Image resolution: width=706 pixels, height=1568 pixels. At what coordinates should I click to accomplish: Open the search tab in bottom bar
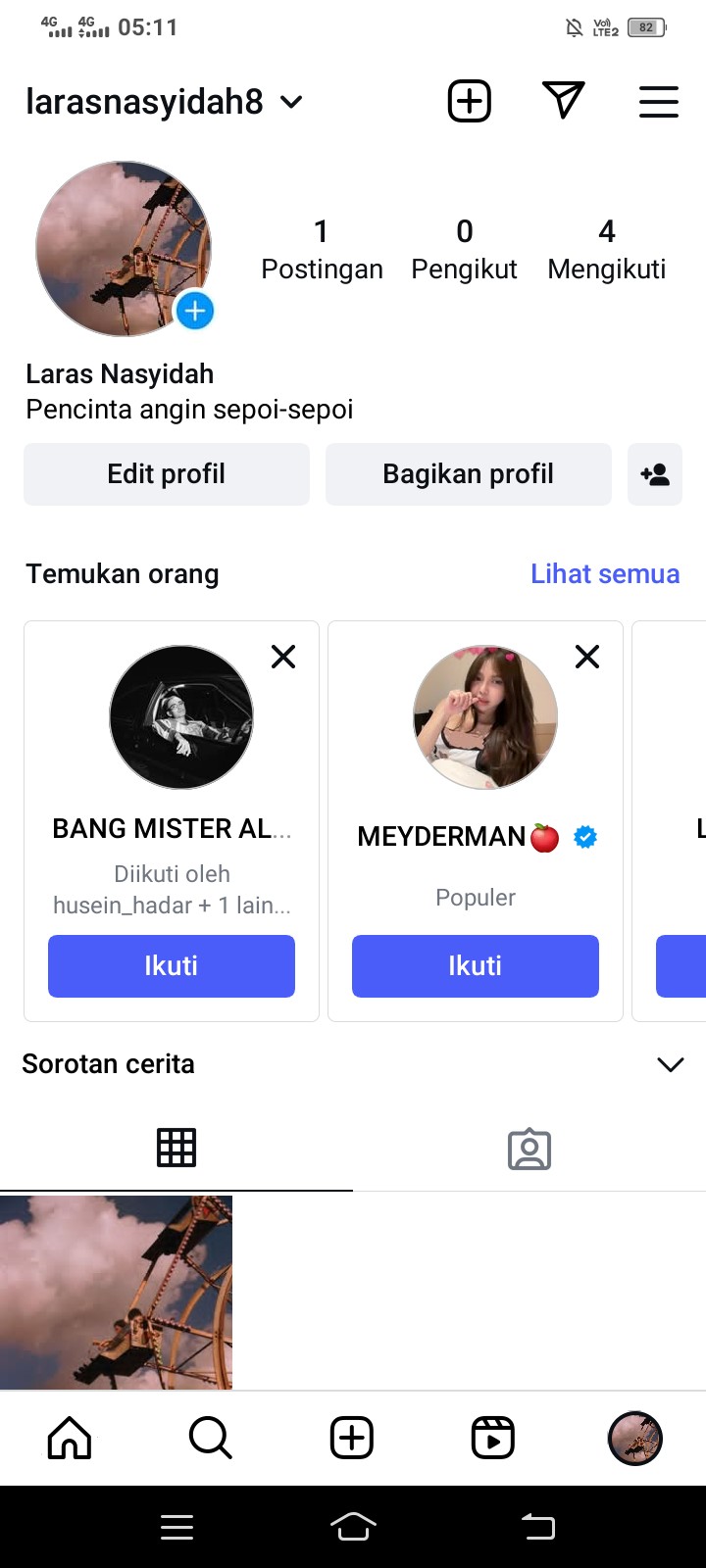(x=210, y=1438)
